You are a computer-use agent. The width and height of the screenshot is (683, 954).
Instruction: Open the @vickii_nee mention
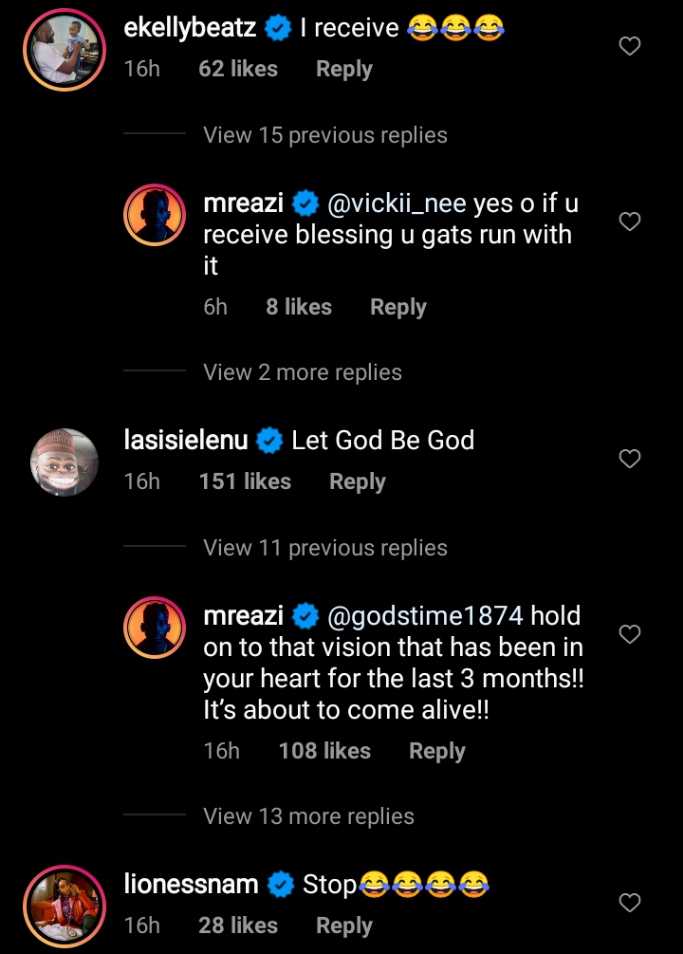[396, 204]
